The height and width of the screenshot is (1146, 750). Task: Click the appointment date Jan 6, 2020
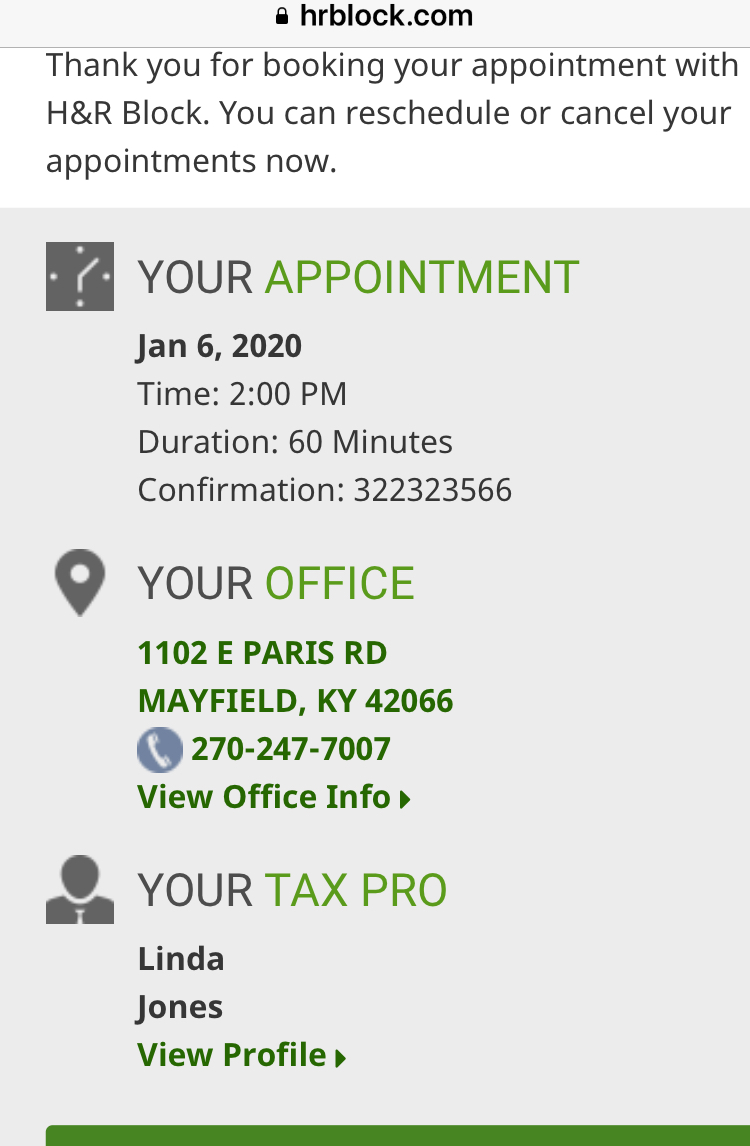(219, 345)
